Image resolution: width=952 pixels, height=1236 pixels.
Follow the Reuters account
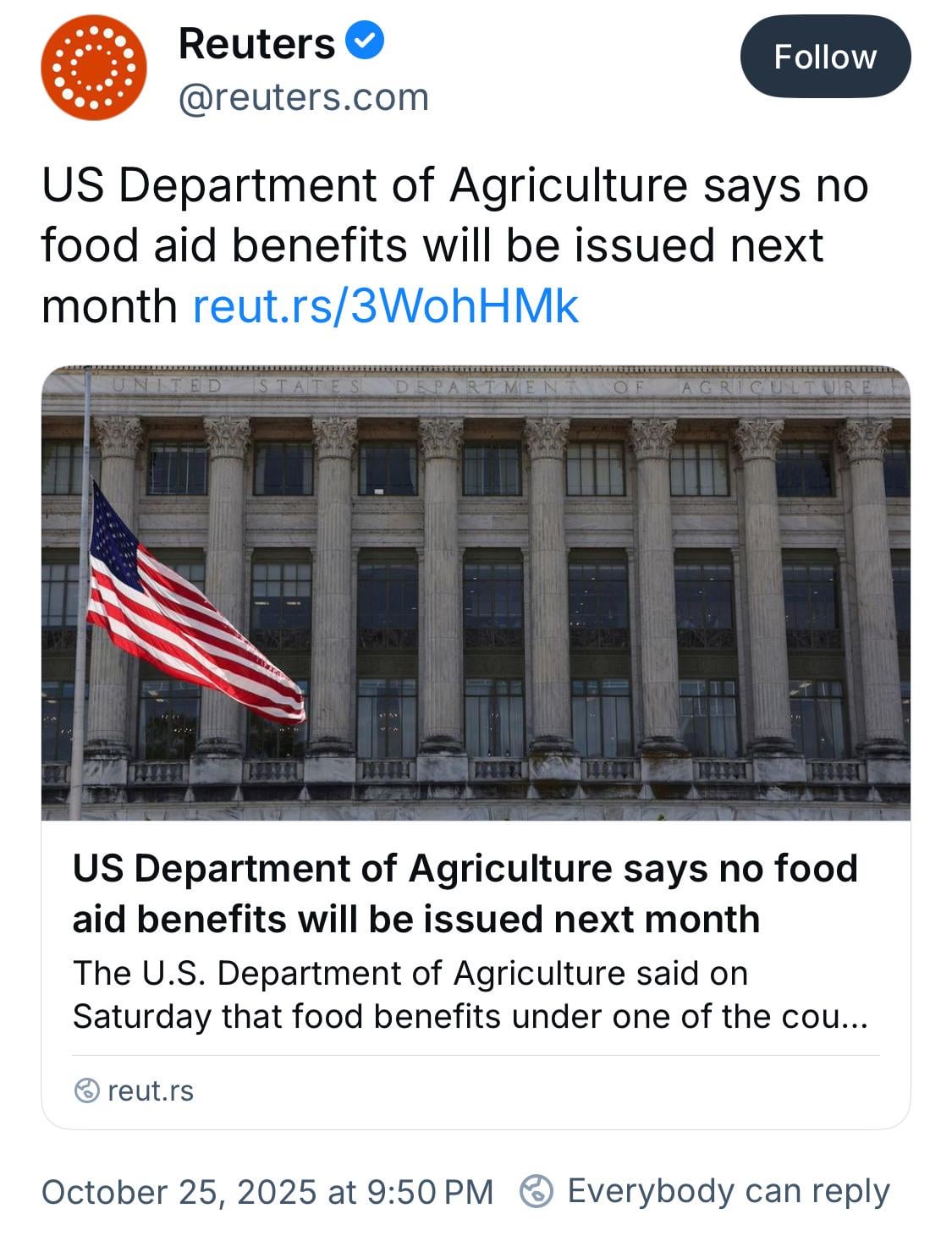point(824,57)
